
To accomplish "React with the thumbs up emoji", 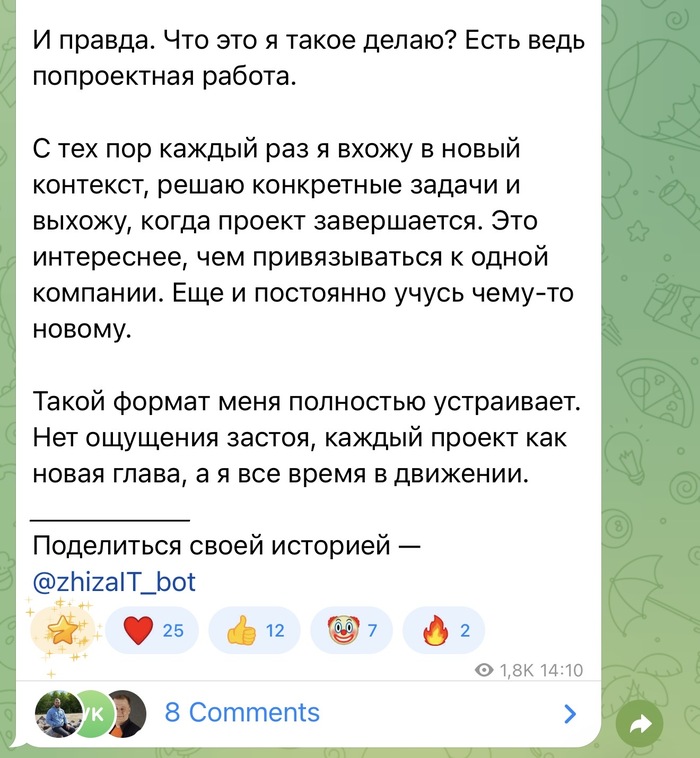I will tap(254, 631).
